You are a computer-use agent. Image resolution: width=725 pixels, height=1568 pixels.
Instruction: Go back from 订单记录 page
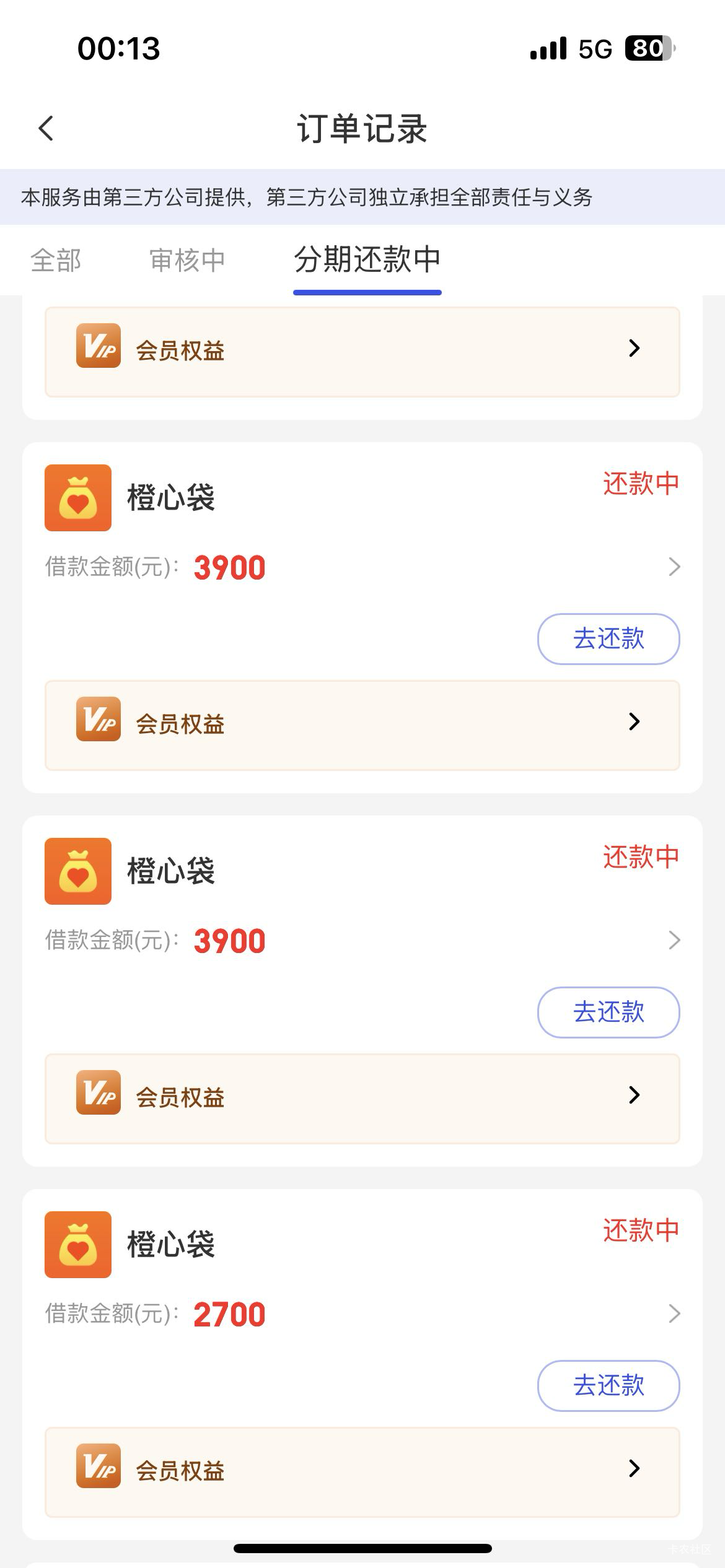46,128
